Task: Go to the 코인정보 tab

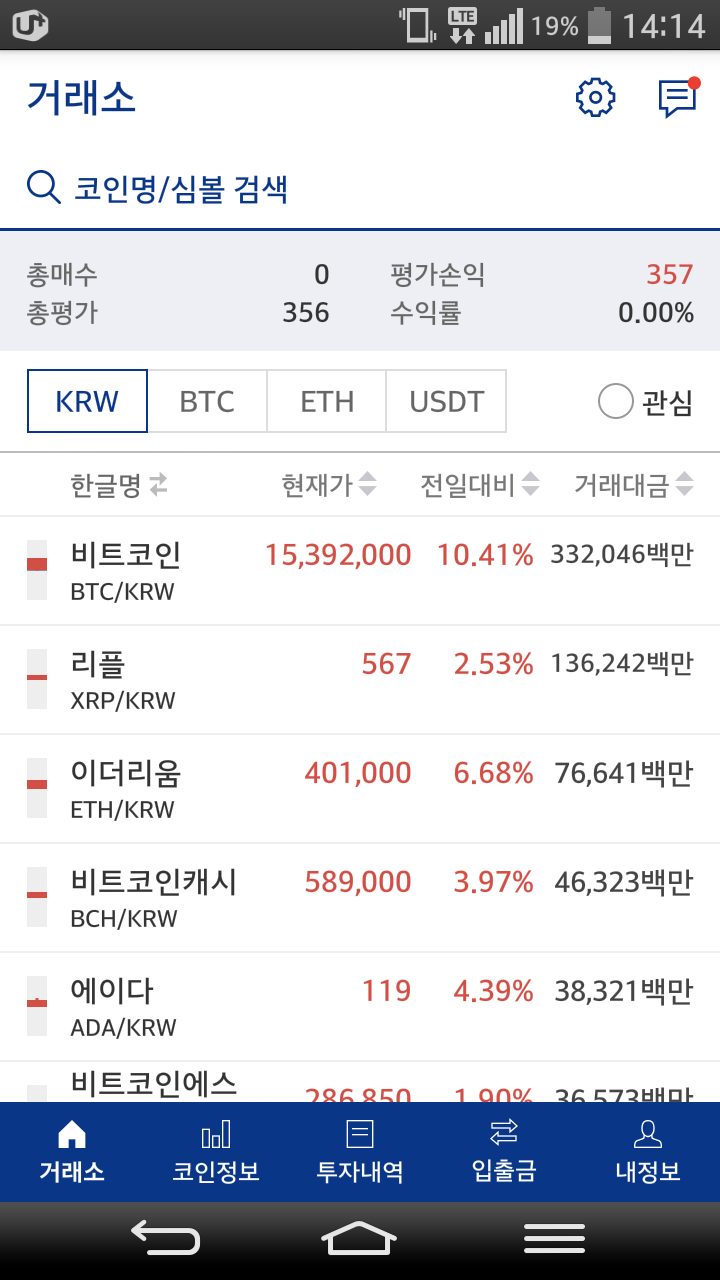Action: [x=216, y=1152]
